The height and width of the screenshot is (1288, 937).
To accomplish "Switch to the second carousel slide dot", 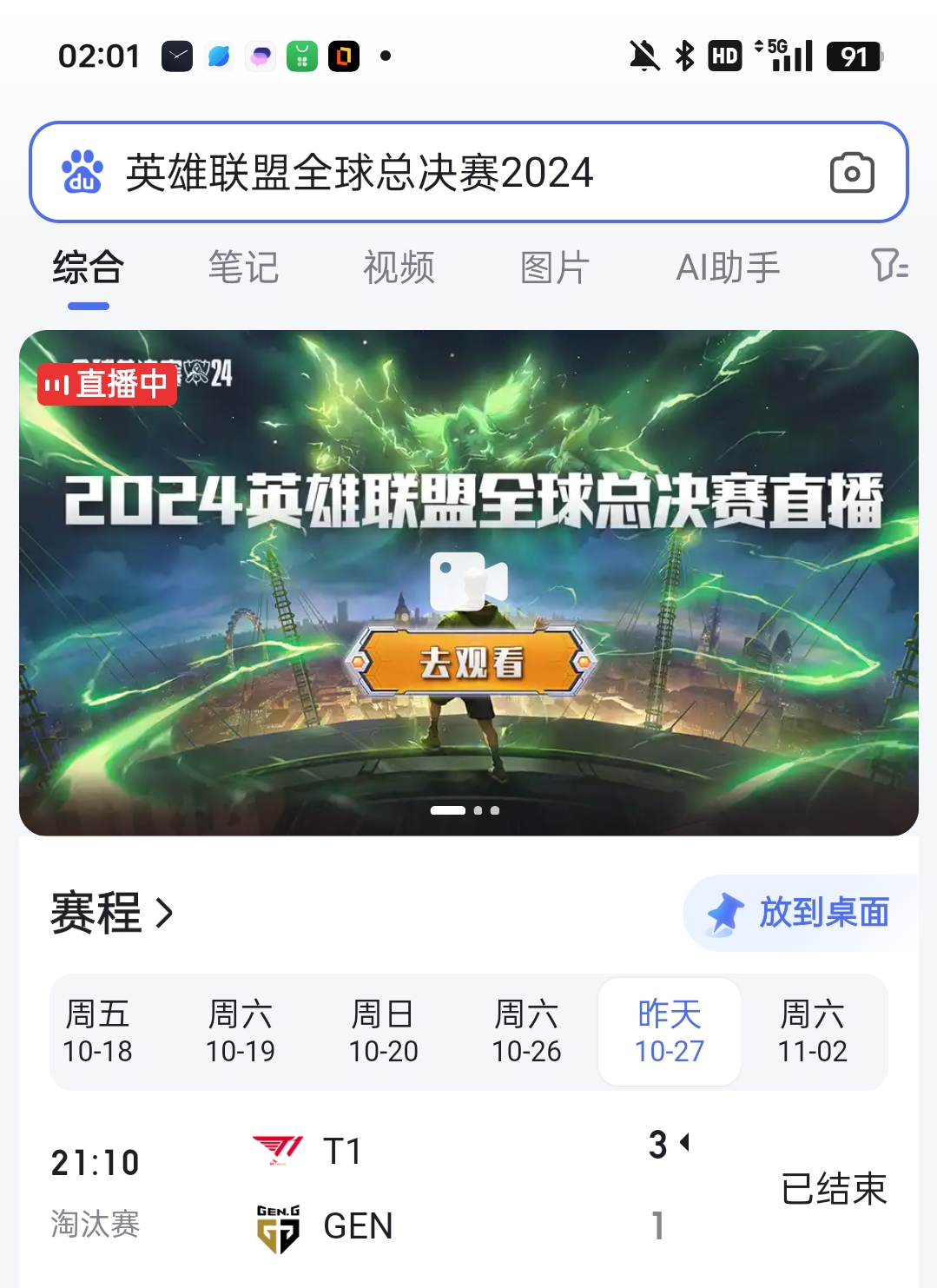I will 478,811.
